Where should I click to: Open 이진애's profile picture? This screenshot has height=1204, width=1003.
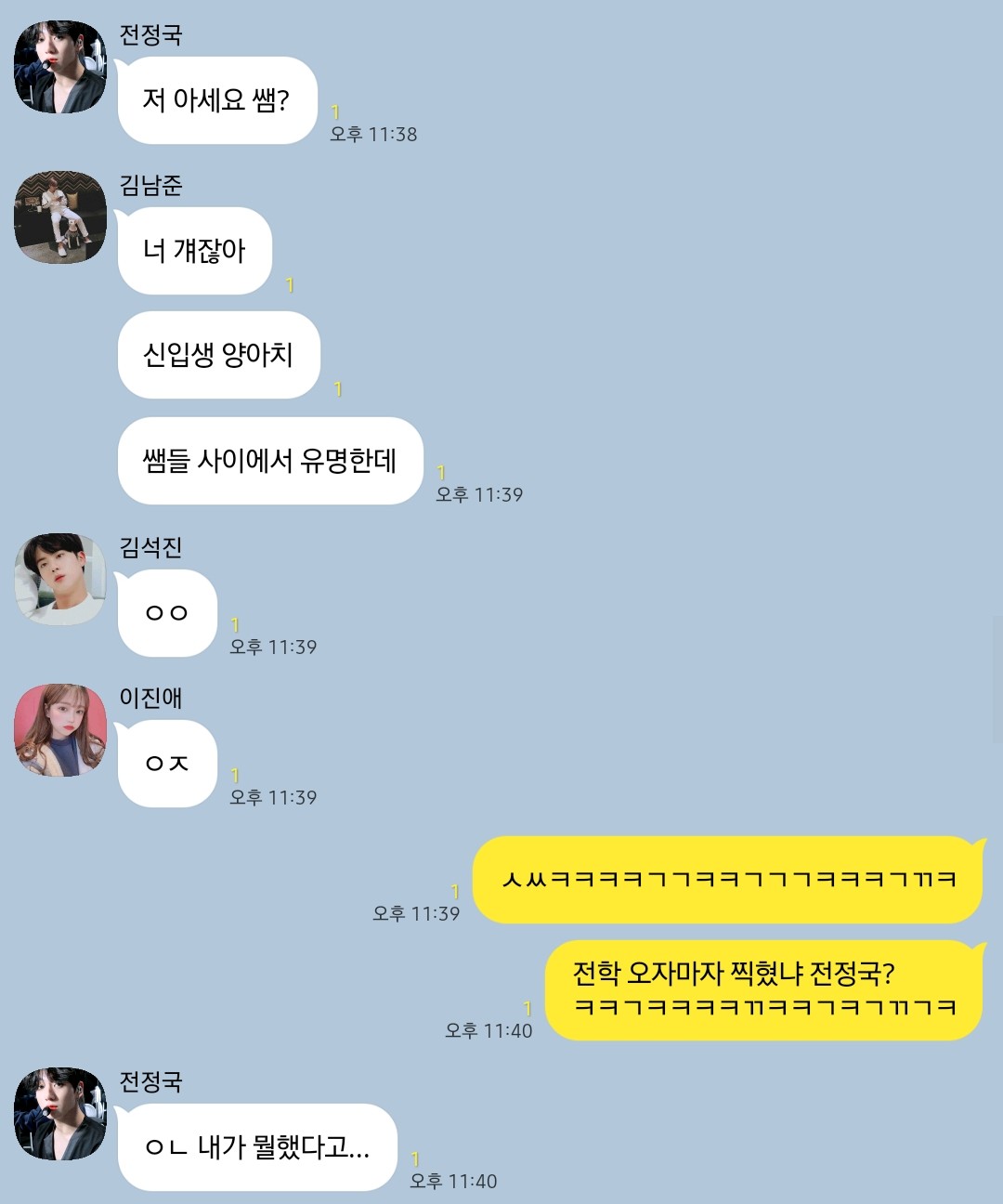[60, 730]
